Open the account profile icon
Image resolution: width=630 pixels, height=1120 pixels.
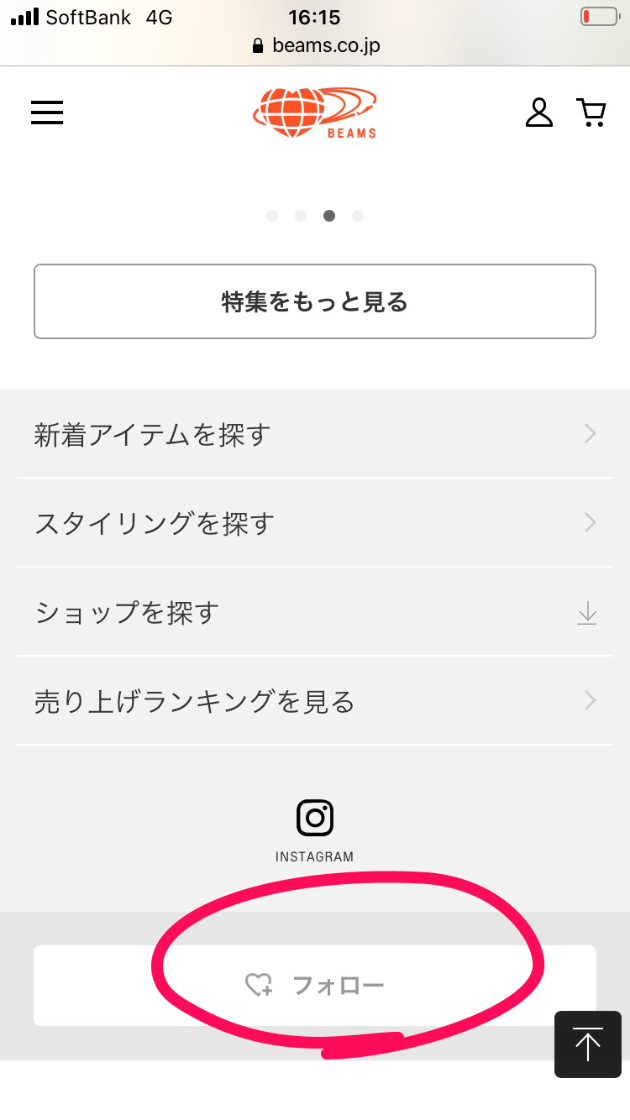point(539,113)
